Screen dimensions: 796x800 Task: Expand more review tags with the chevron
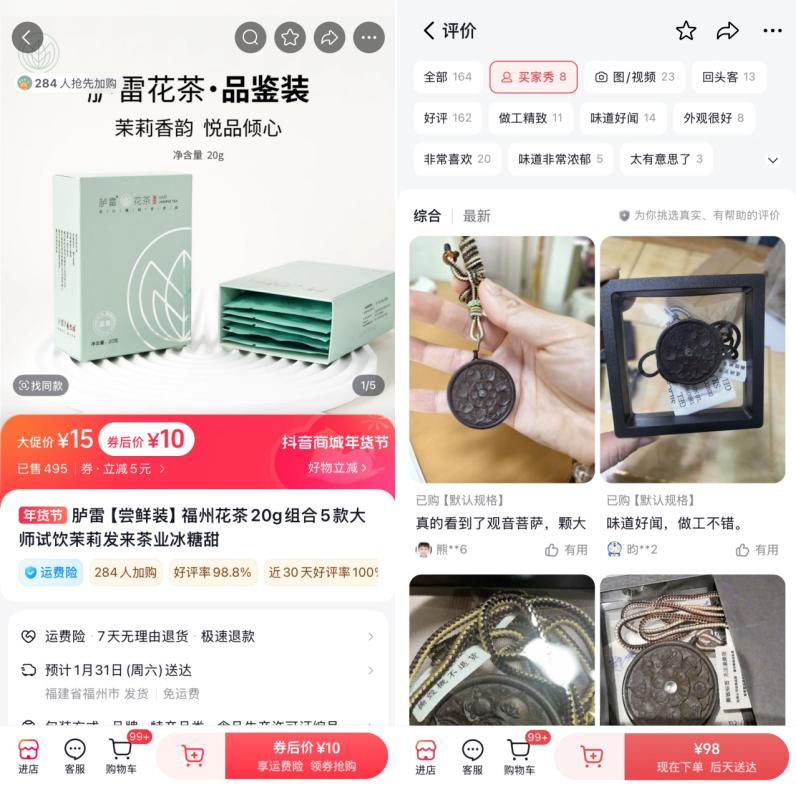point(772,160)
